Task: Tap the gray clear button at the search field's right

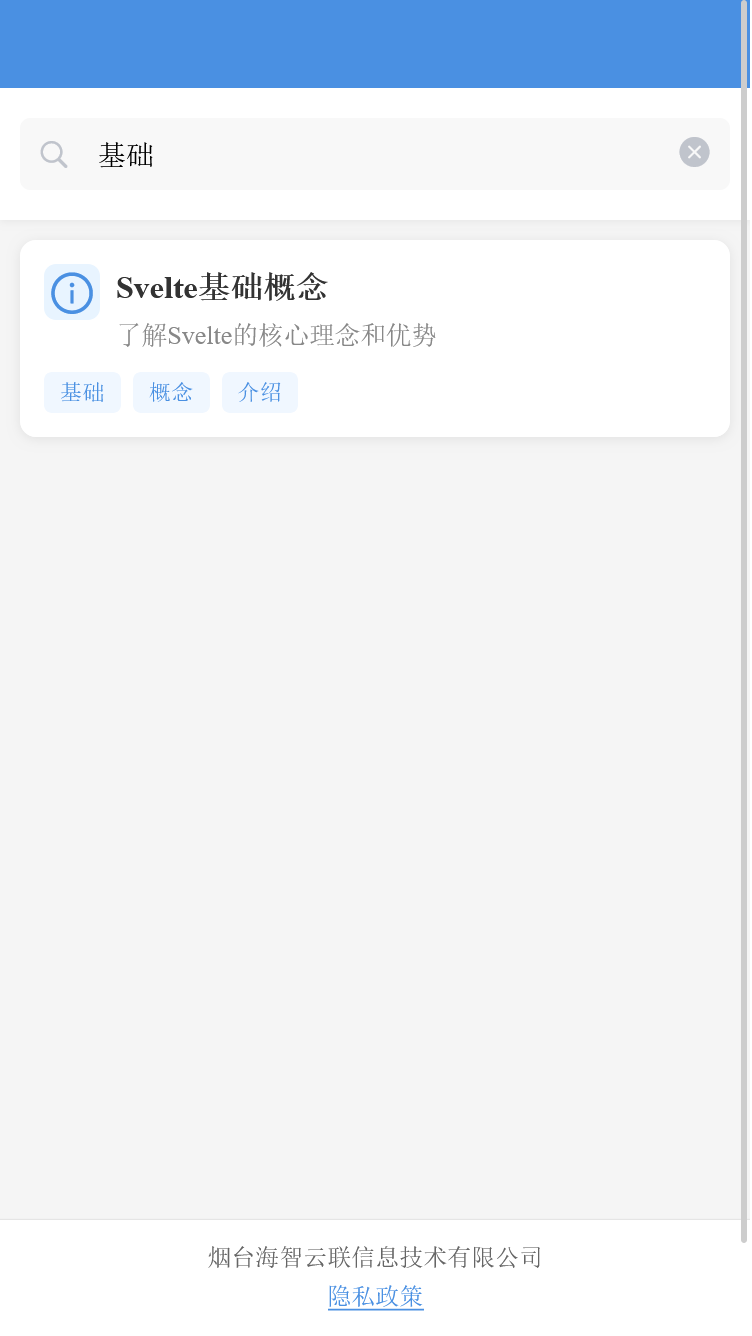Action: click(x=694, y=152)
